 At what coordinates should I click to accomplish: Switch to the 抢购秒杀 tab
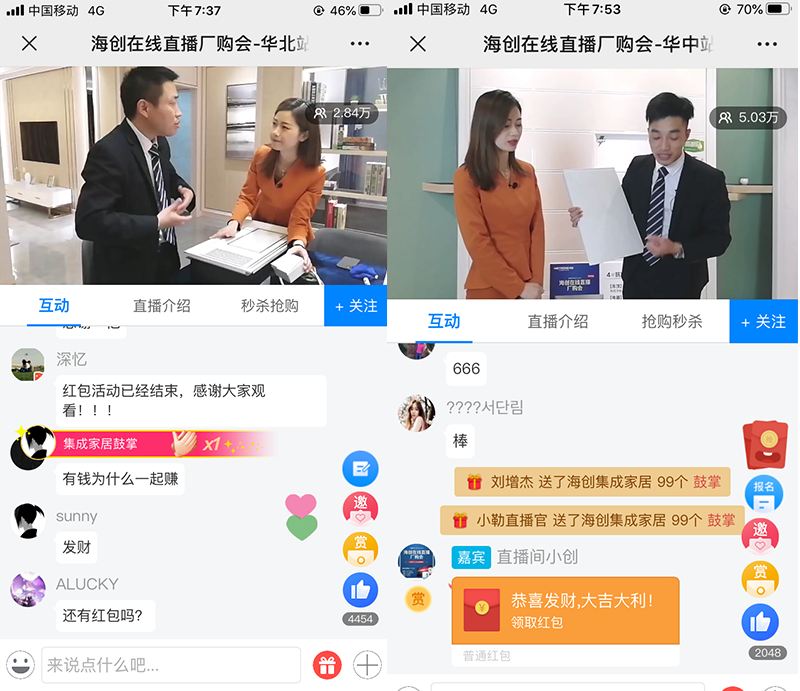point(672,322)
